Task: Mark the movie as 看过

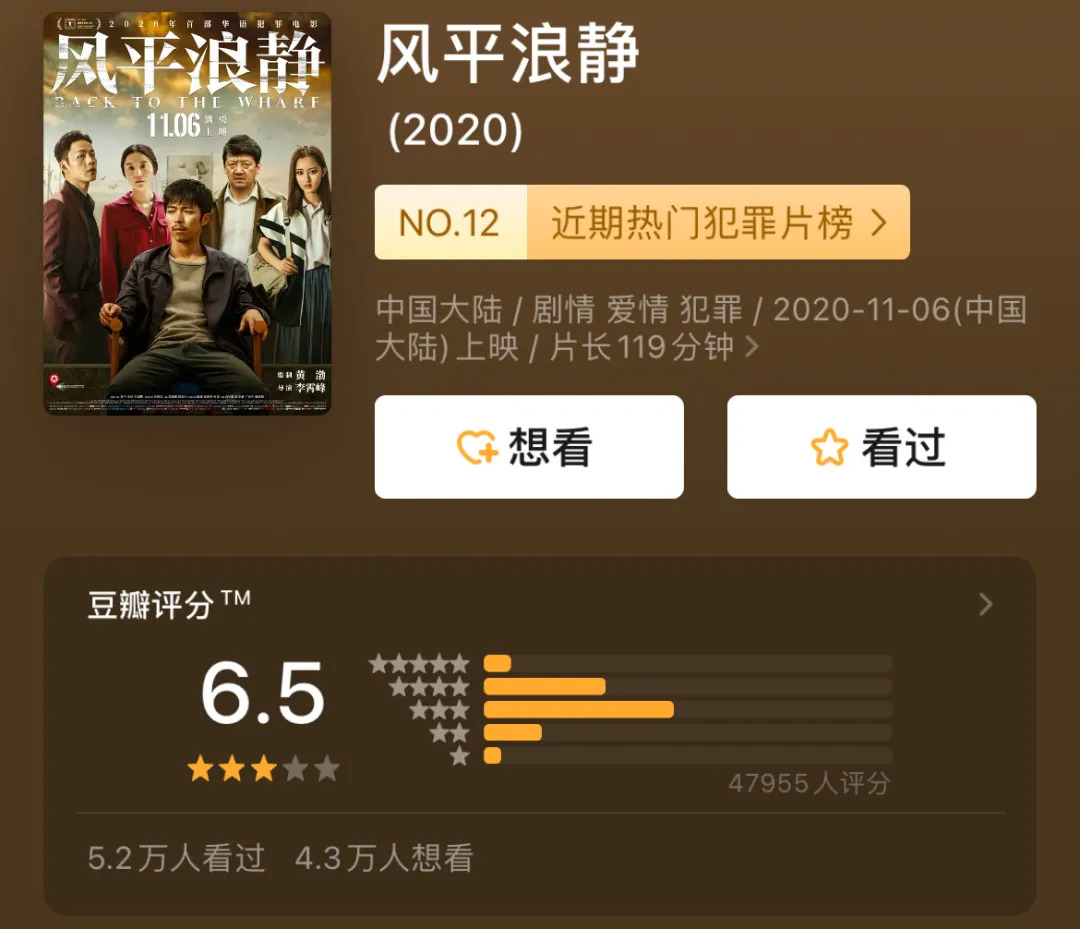Action: coord(881,447)
